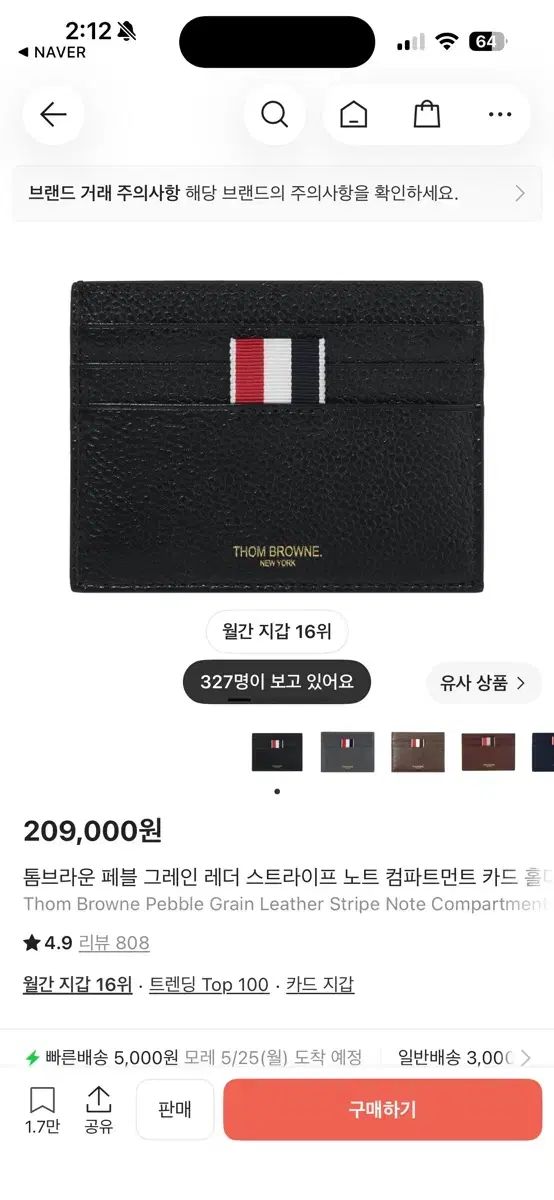
Task: Select the brown card holder thumbnail
Action: coord(417,751)
